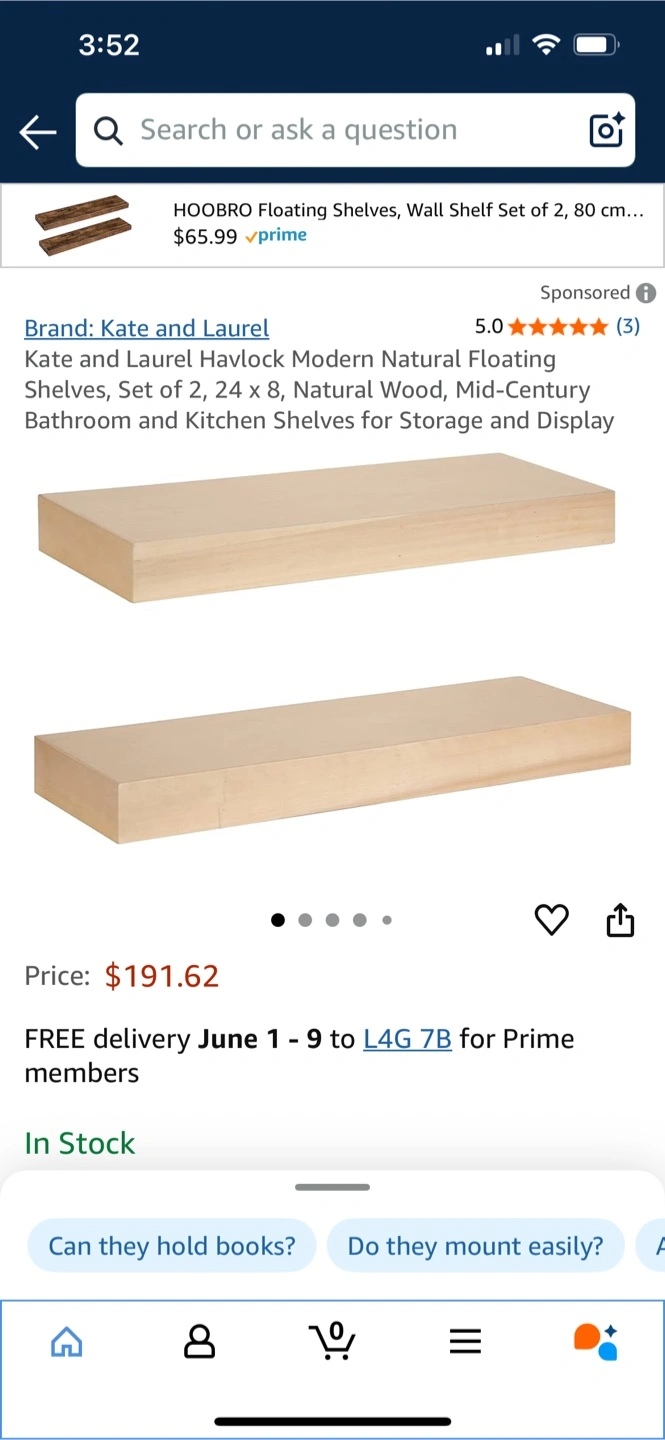
Task: Add shelves to wish list with heart
Action: pyautogui.click(x=551, y=920)
